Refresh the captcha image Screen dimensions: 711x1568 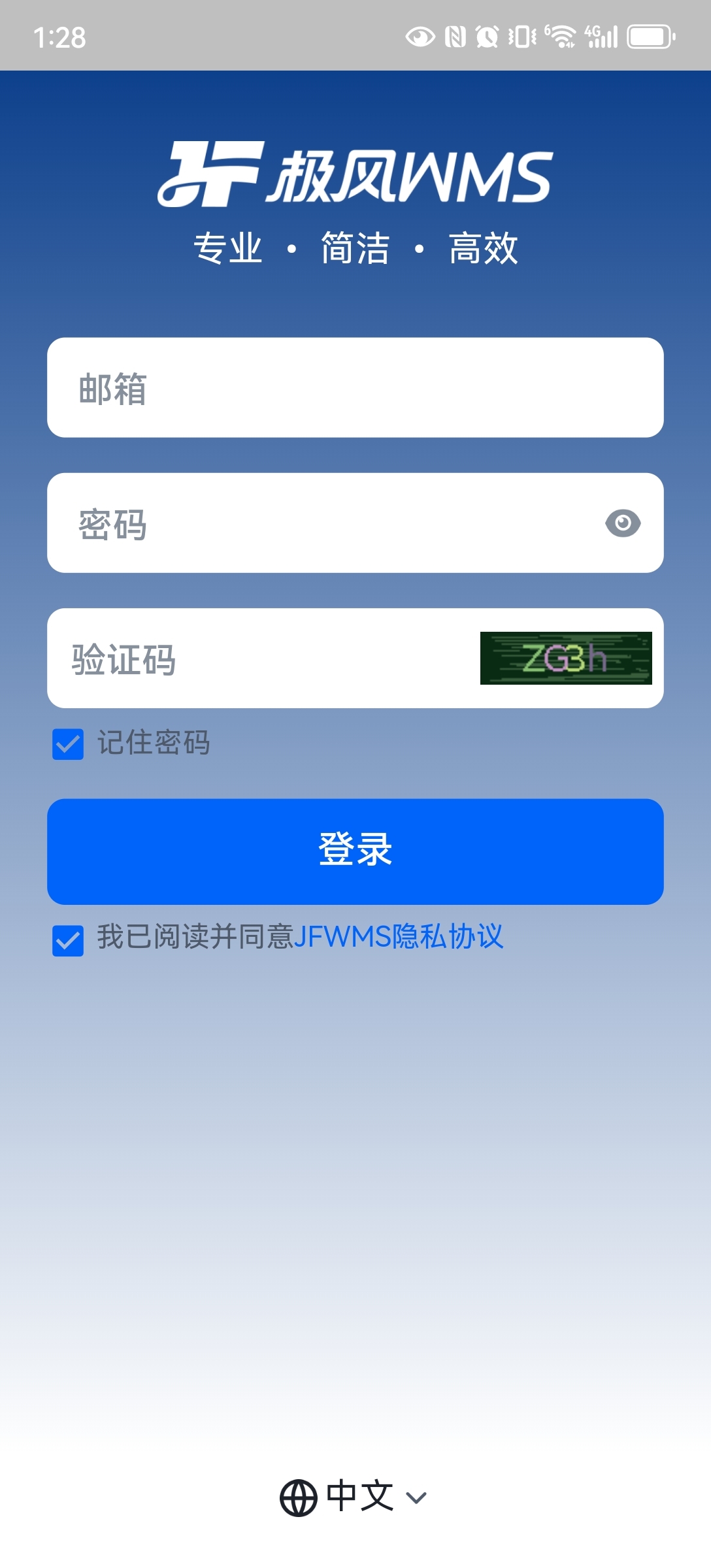click(x=565, y=659)
